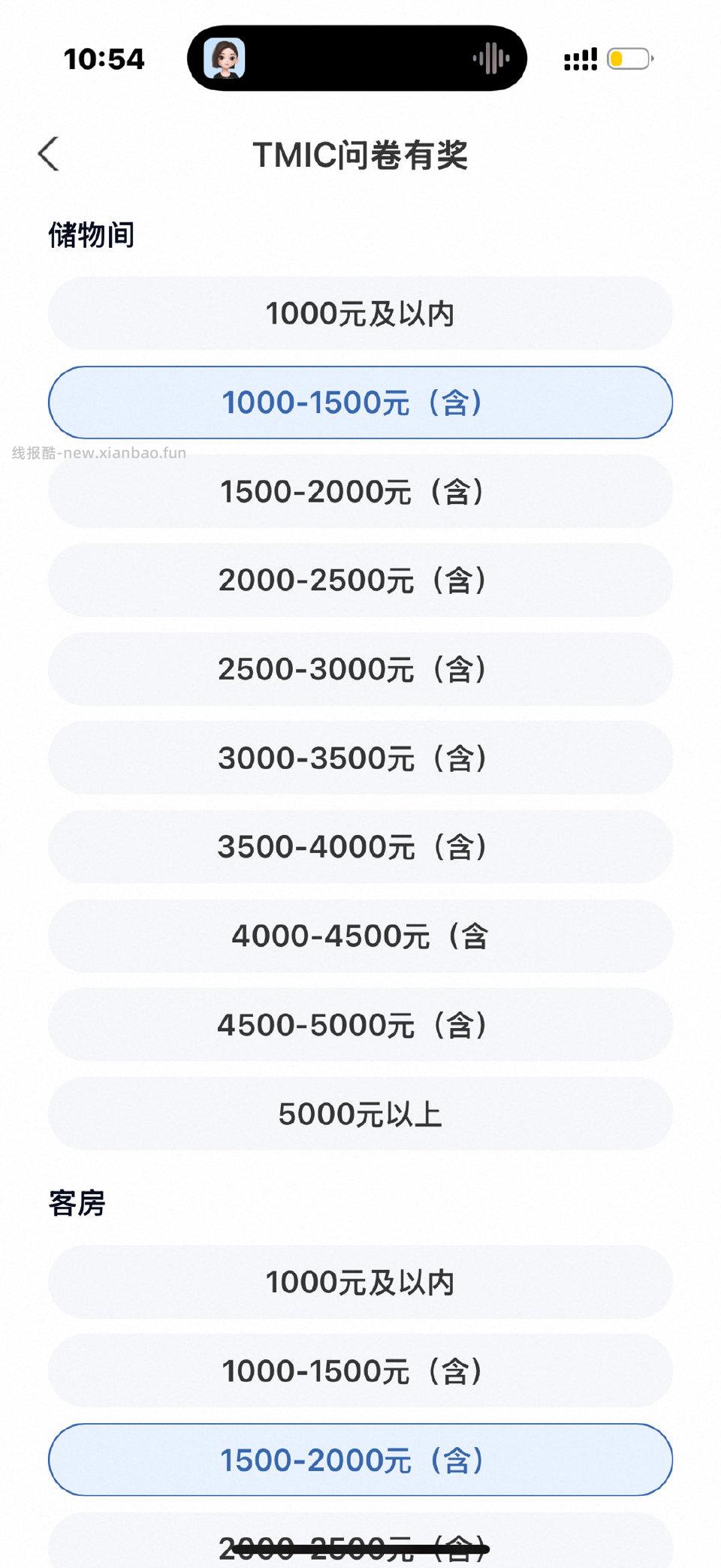This screenshot has height=1568, width=721.
Task: Select 1000元及以内 under 储物间
Action: pyautogui.click(x=360, y=314)
